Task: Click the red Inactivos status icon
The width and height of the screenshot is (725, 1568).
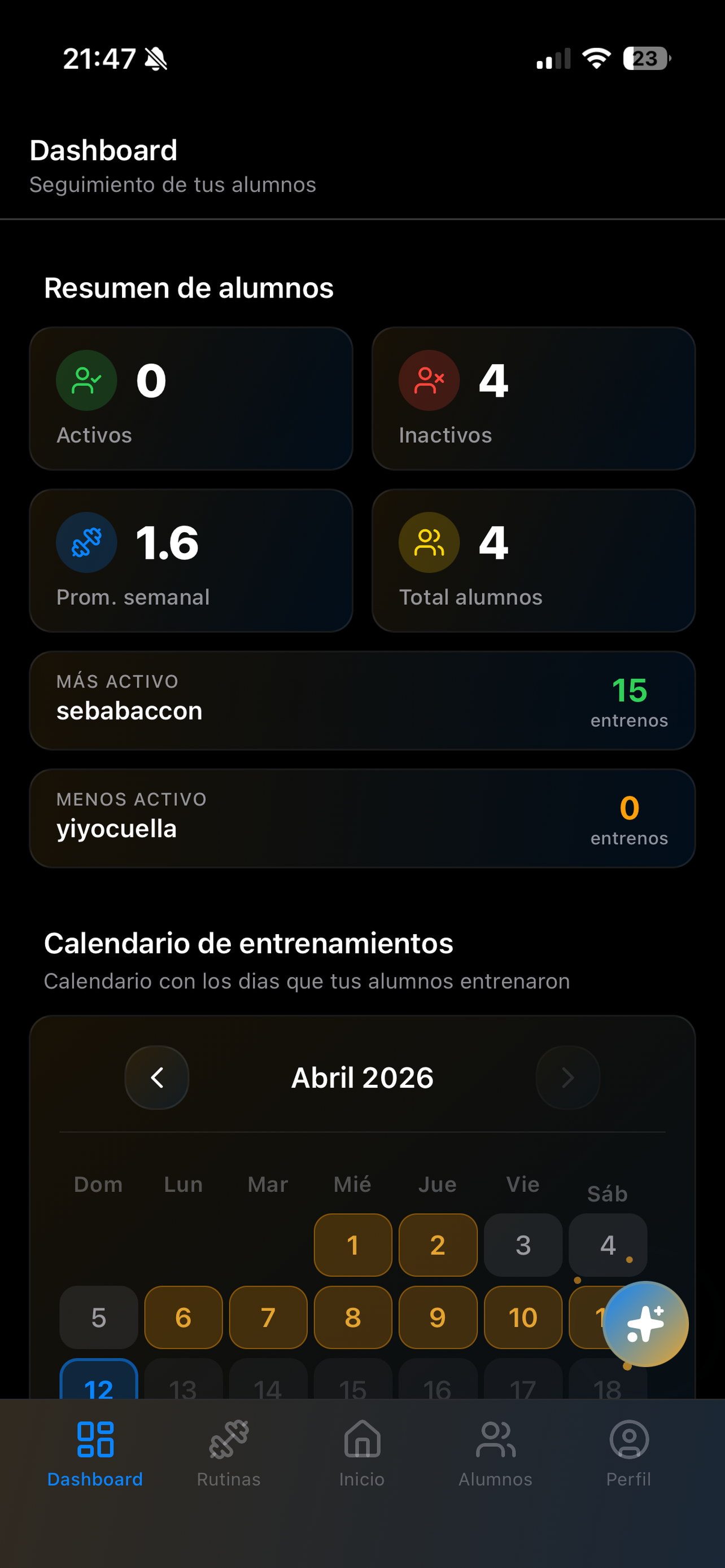Action: pos(428,379)
